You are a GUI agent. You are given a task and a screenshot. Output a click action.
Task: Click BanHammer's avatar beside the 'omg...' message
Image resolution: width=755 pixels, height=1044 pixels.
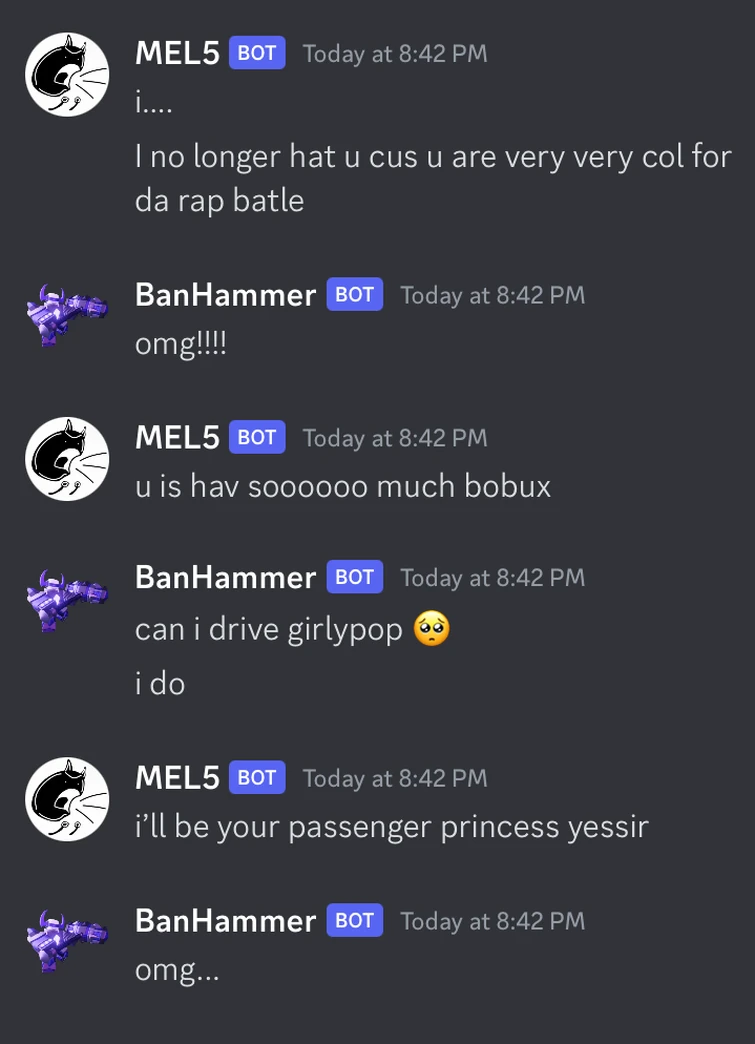[66, 941]
